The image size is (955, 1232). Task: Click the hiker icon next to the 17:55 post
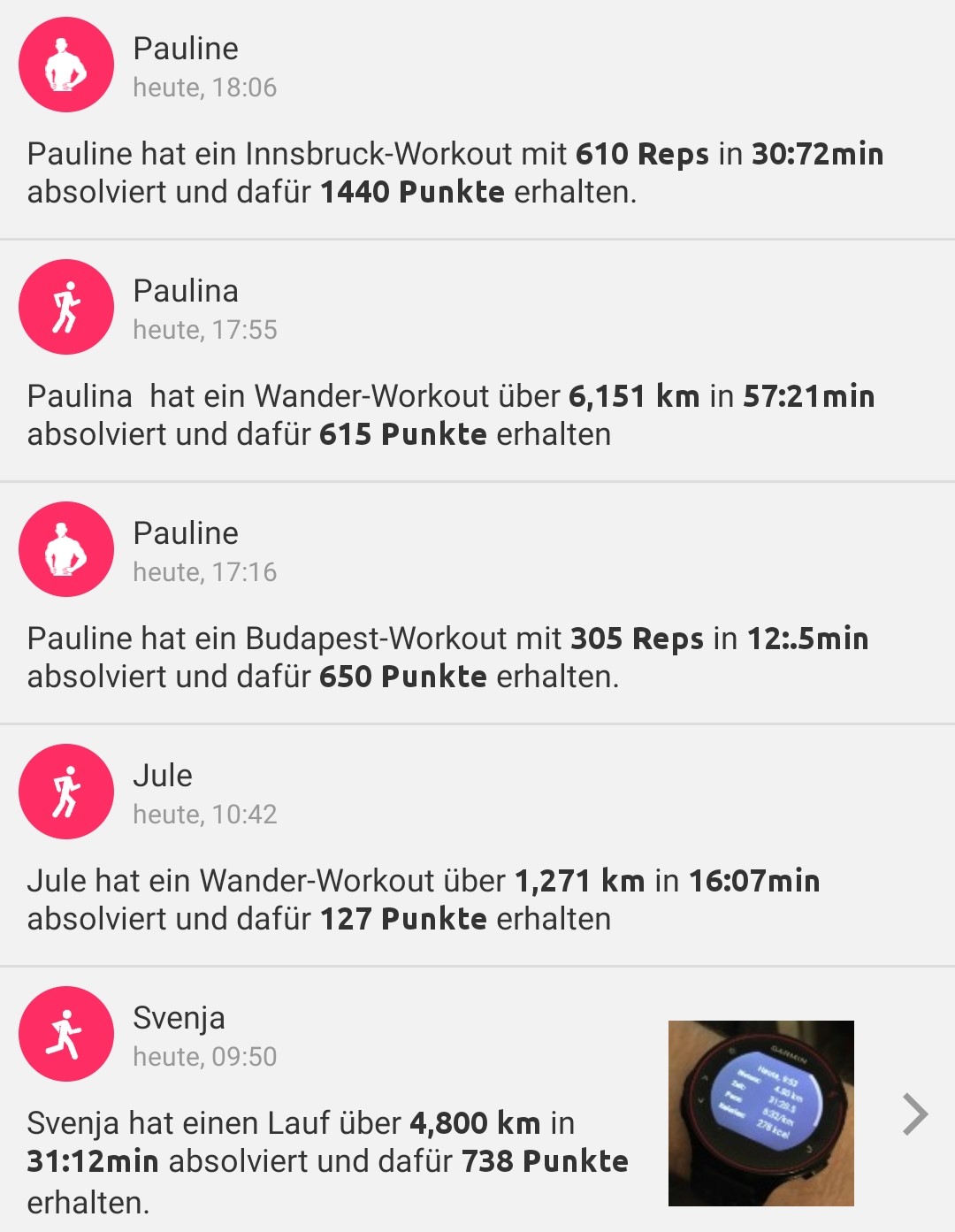tap(65, 306)
